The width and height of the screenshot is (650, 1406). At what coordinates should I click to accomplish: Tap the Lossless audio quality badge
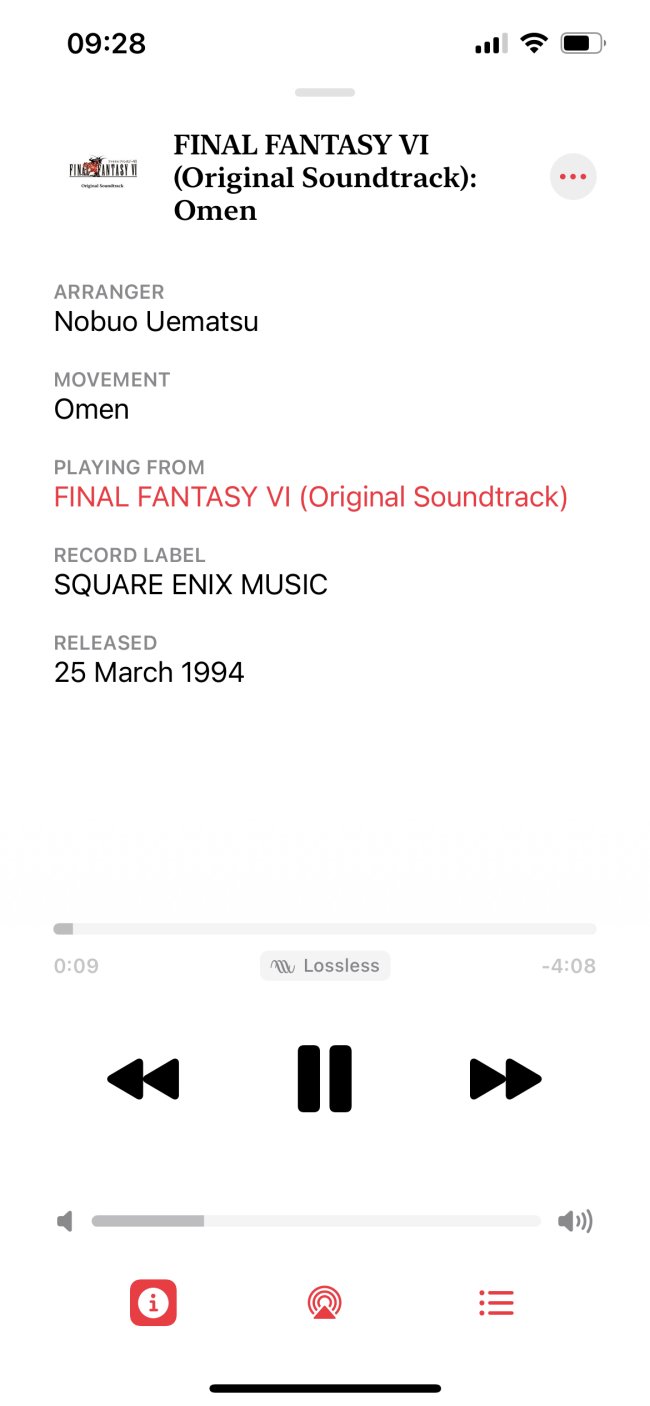coord(325,966)
